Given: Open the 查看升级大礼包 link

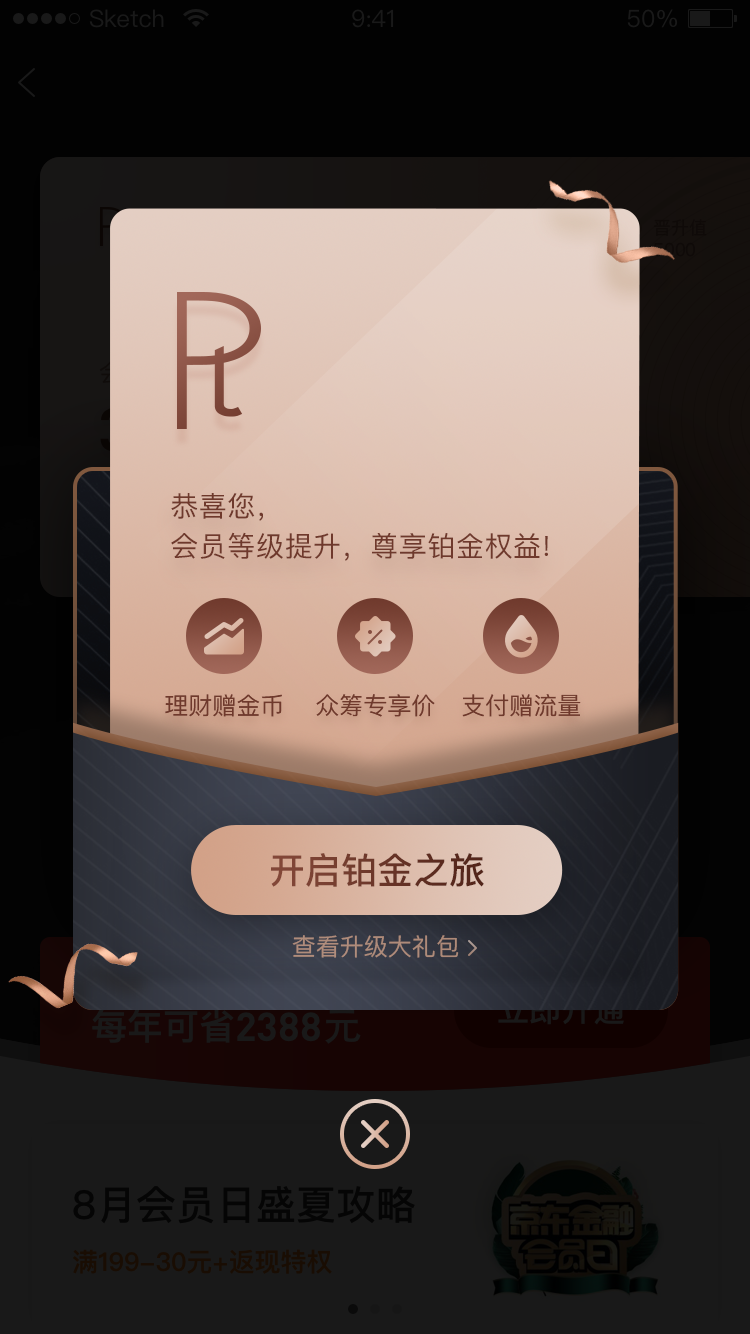Looking at the screenshot, I should [x=385, y=946].
